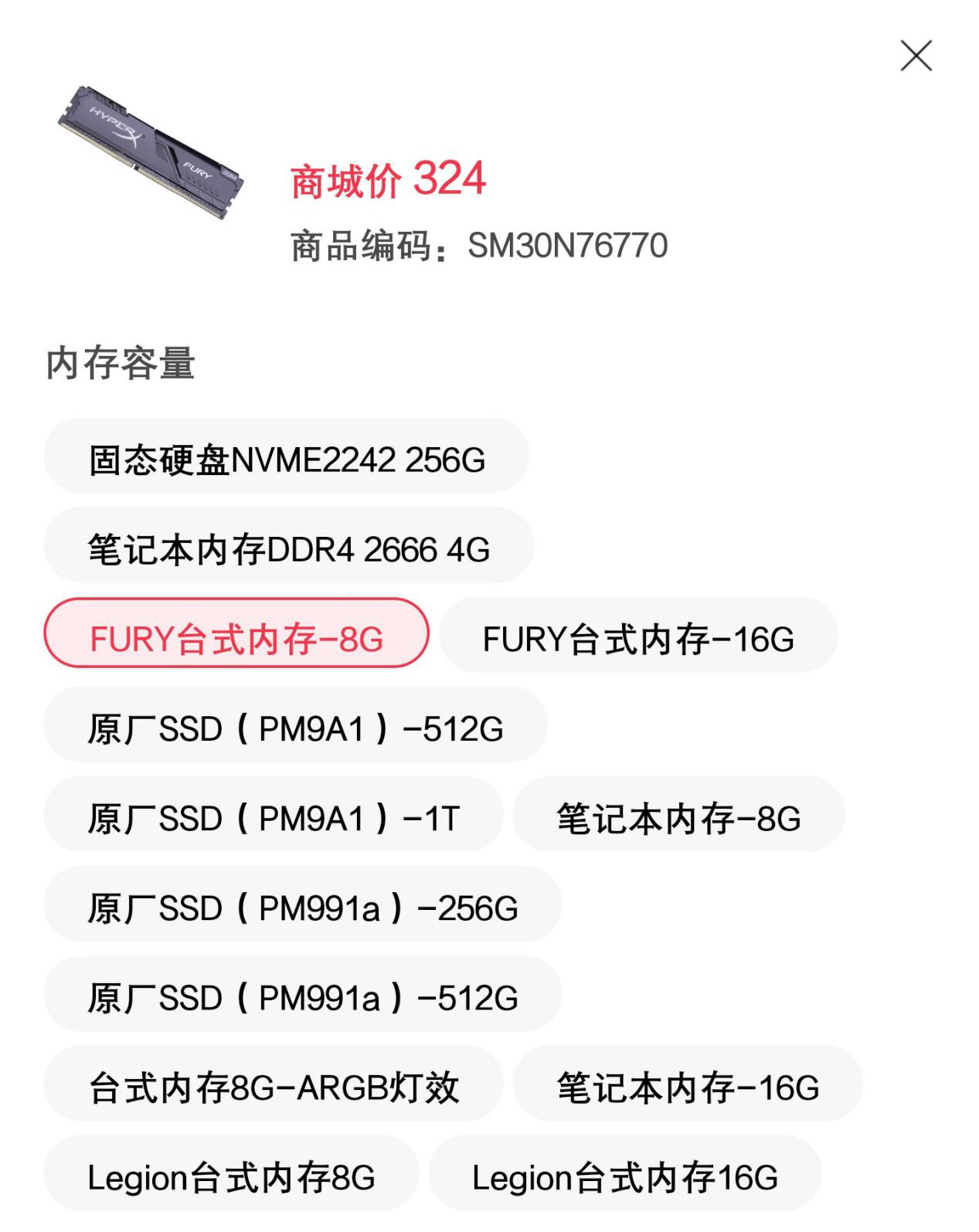Choose 笔记本内存DDR4 2666 4G

point(288,549)
